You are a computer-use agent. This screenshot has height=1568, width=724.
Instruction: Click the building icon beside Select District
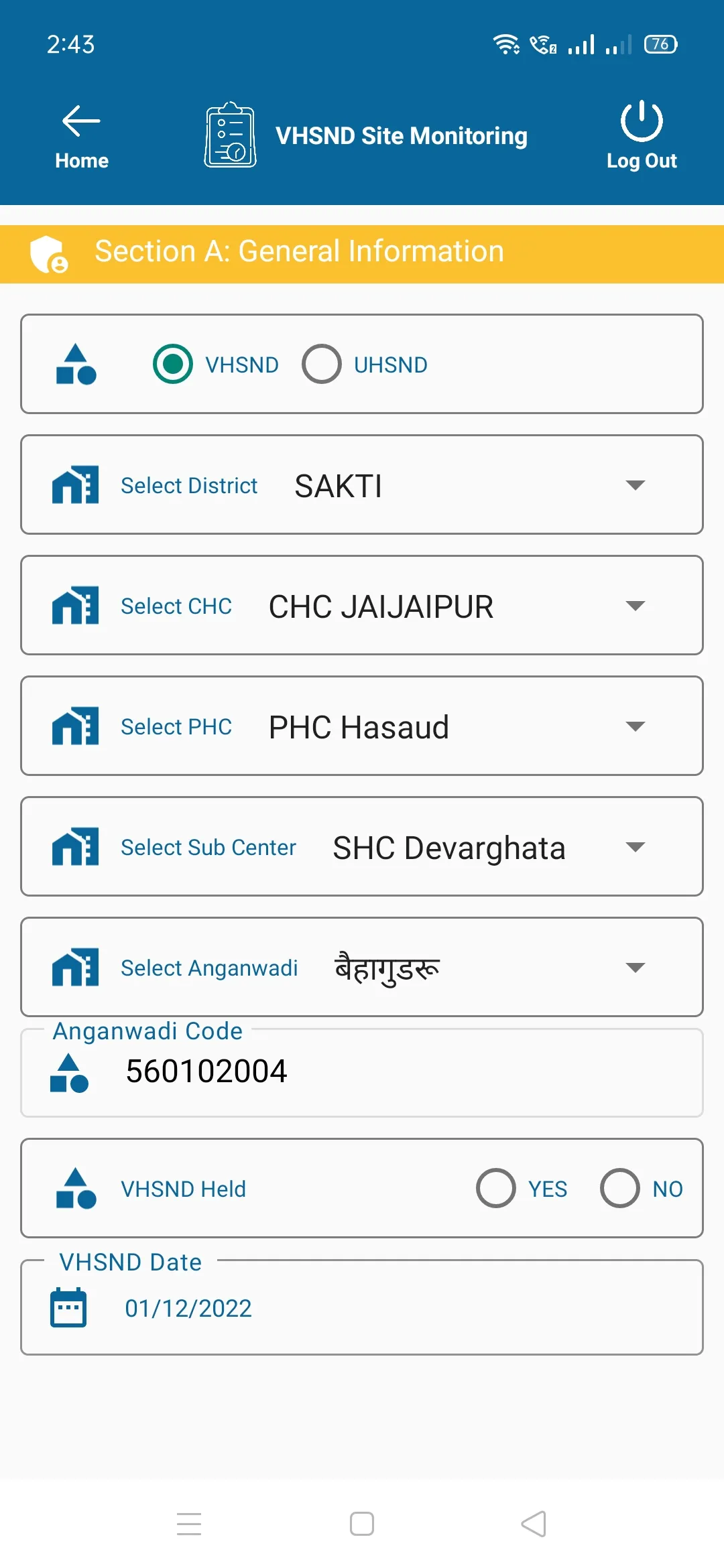tap(75, 484)
